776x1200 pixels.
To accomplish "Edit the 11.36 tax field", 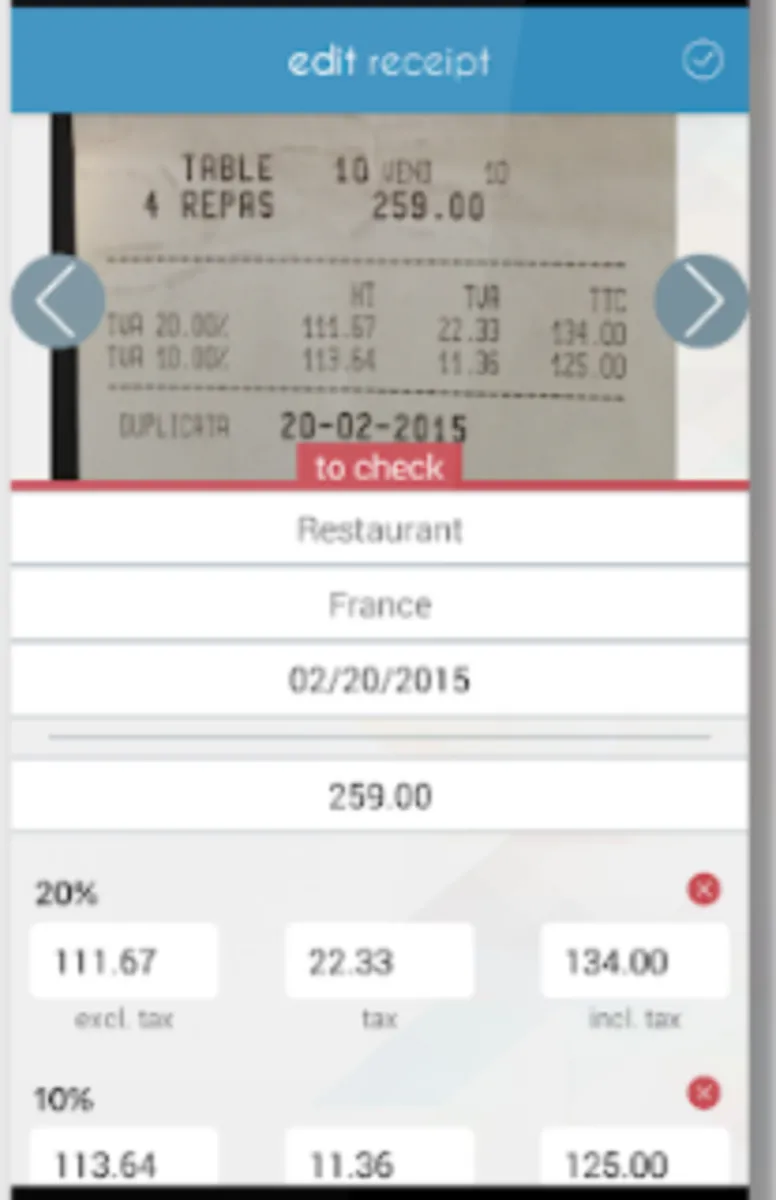I will coord(380,1162).
